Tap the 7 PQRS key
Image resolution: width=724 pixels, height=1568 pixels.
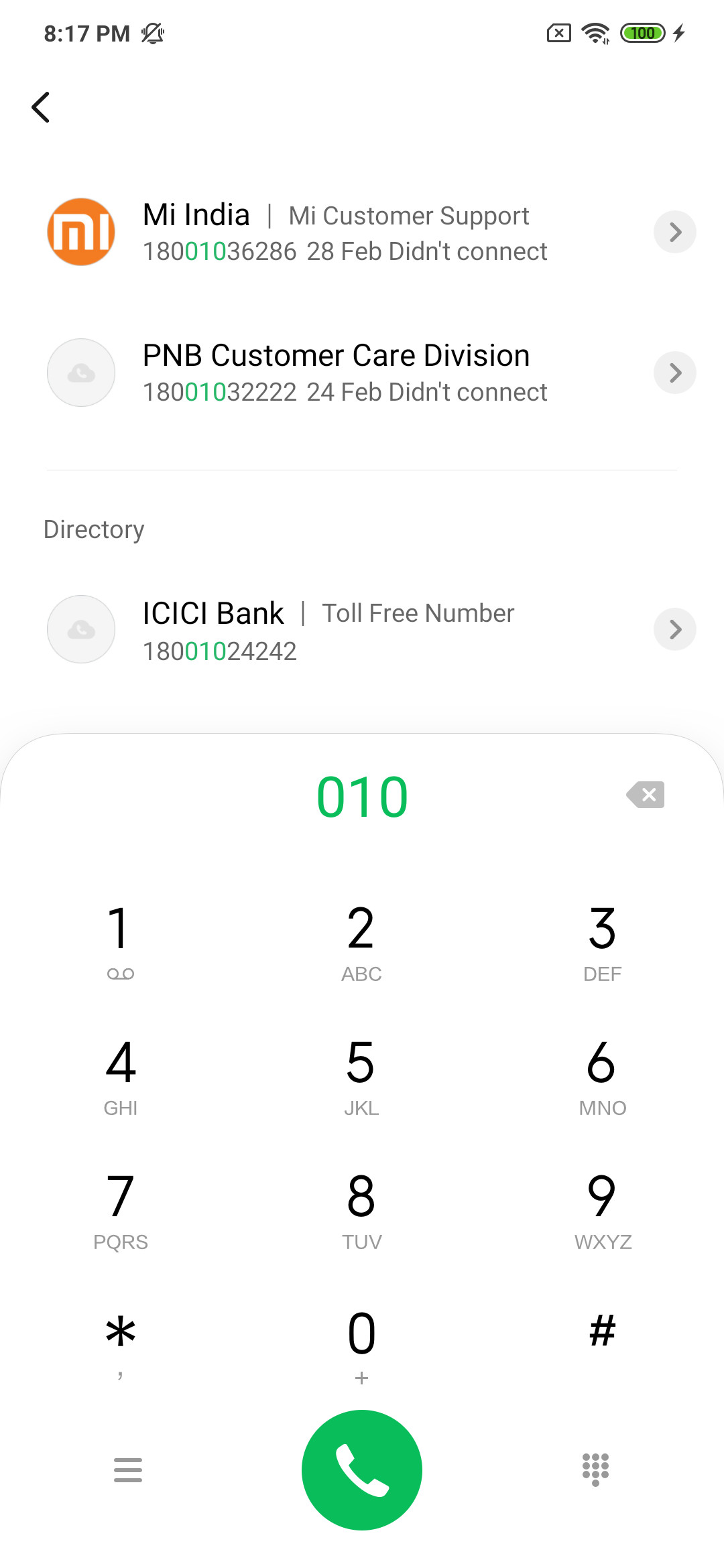point(121,1210)
